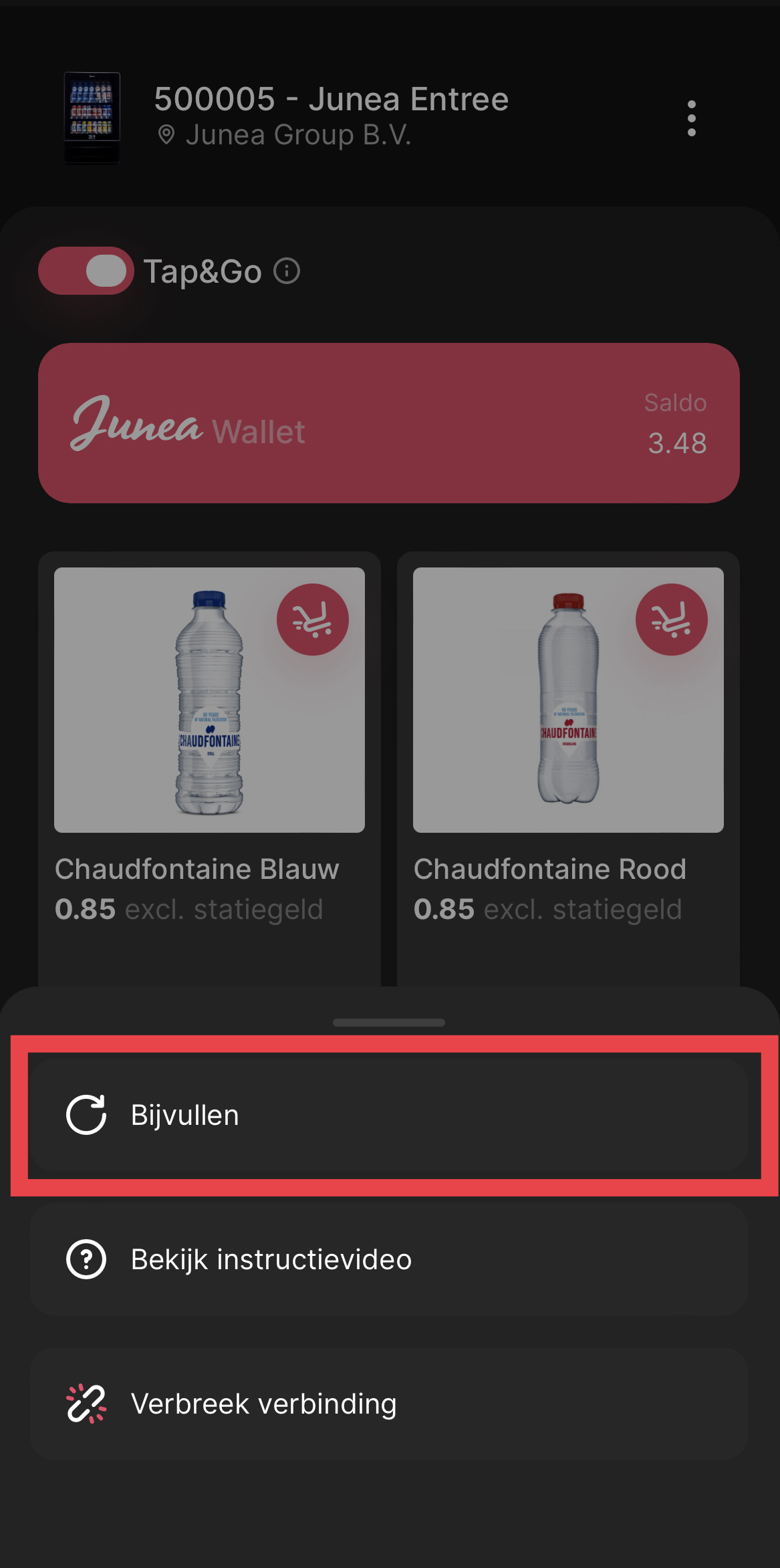The width and height of the screenshot is (780, 1568).
Task: Open the Tap&Go info icon
Action: (287, 271)
